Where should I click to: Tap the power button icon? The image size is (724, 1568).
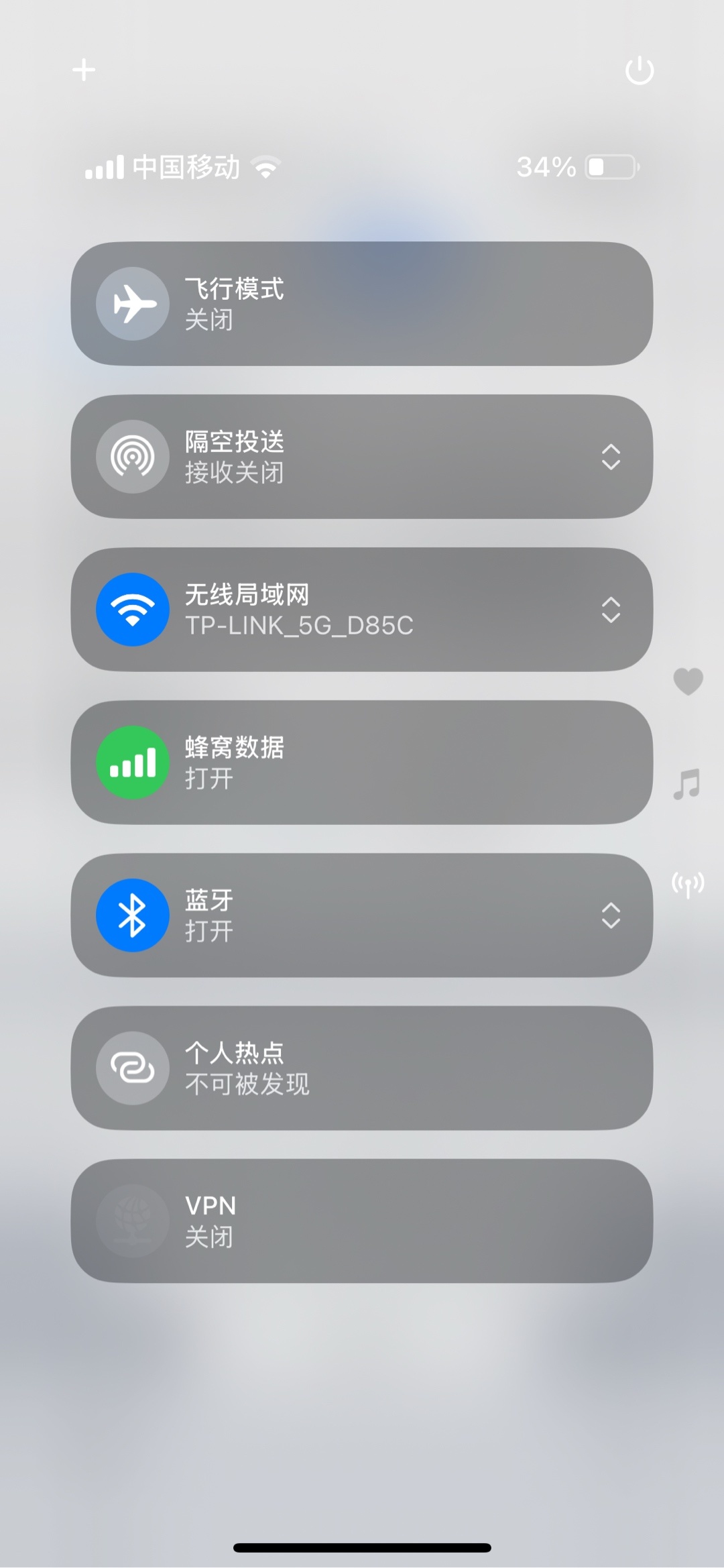tap(640, 70)
